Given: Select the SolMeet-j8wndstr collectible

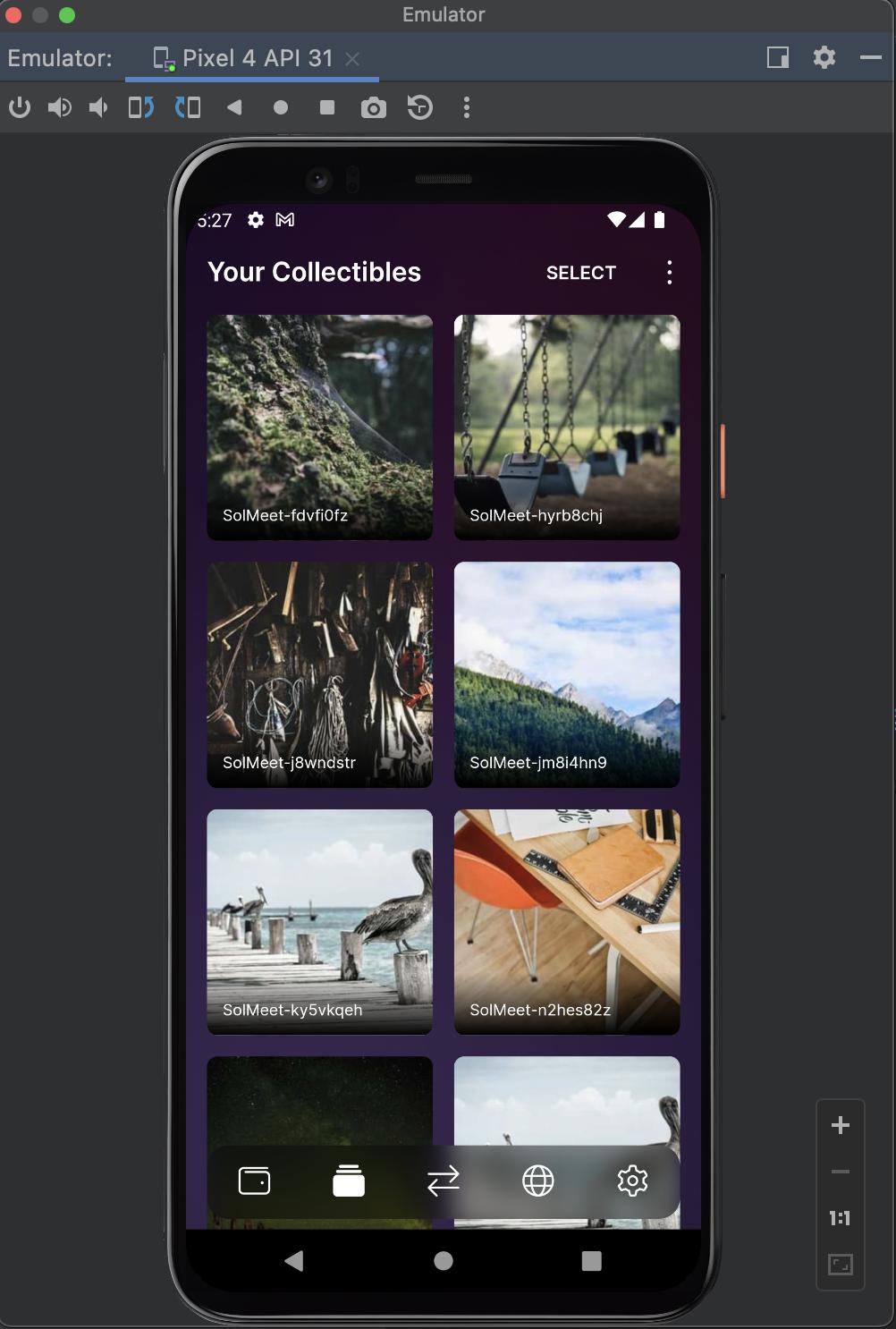Looking at the screenshot, I should click(x=319, y=674).
